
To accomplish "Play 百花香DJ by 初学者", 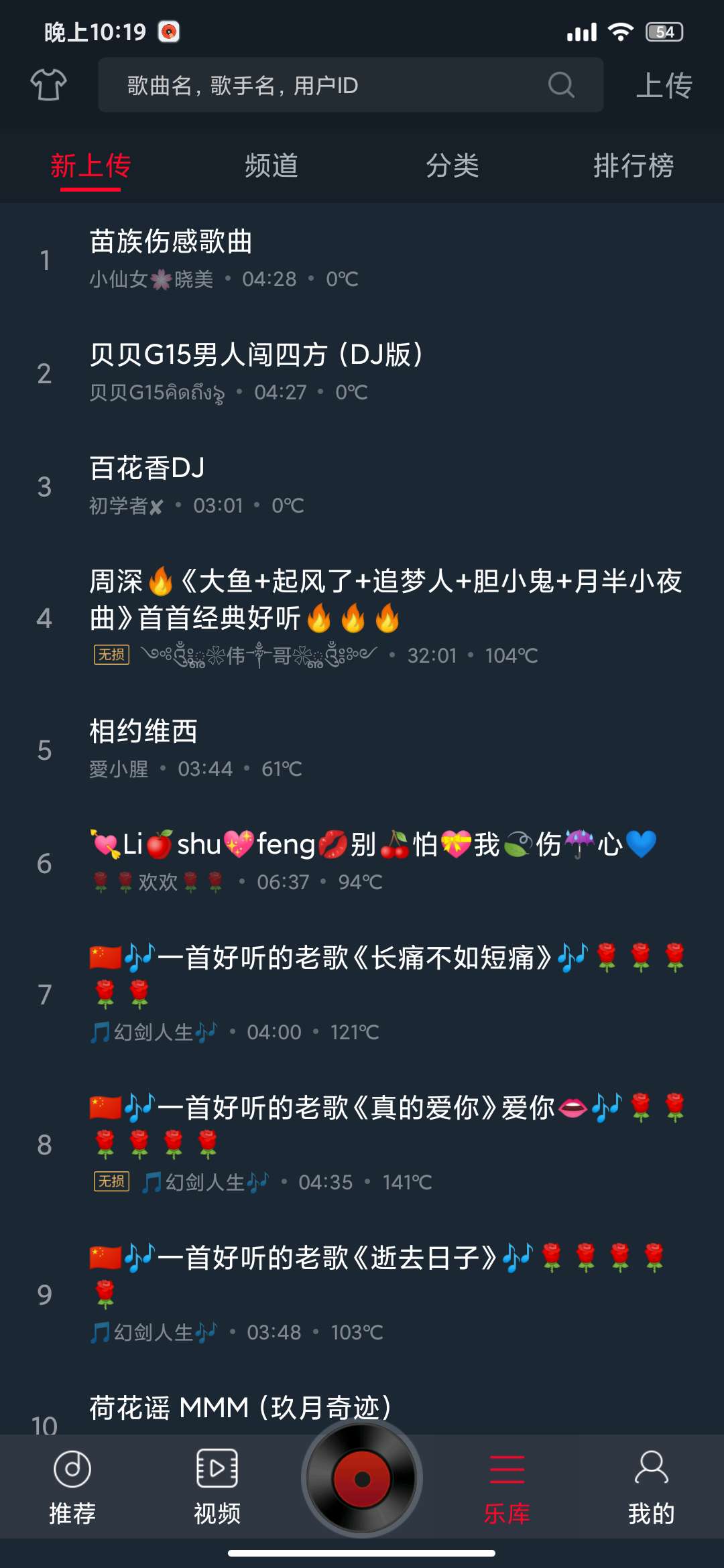I will point(362,486).
